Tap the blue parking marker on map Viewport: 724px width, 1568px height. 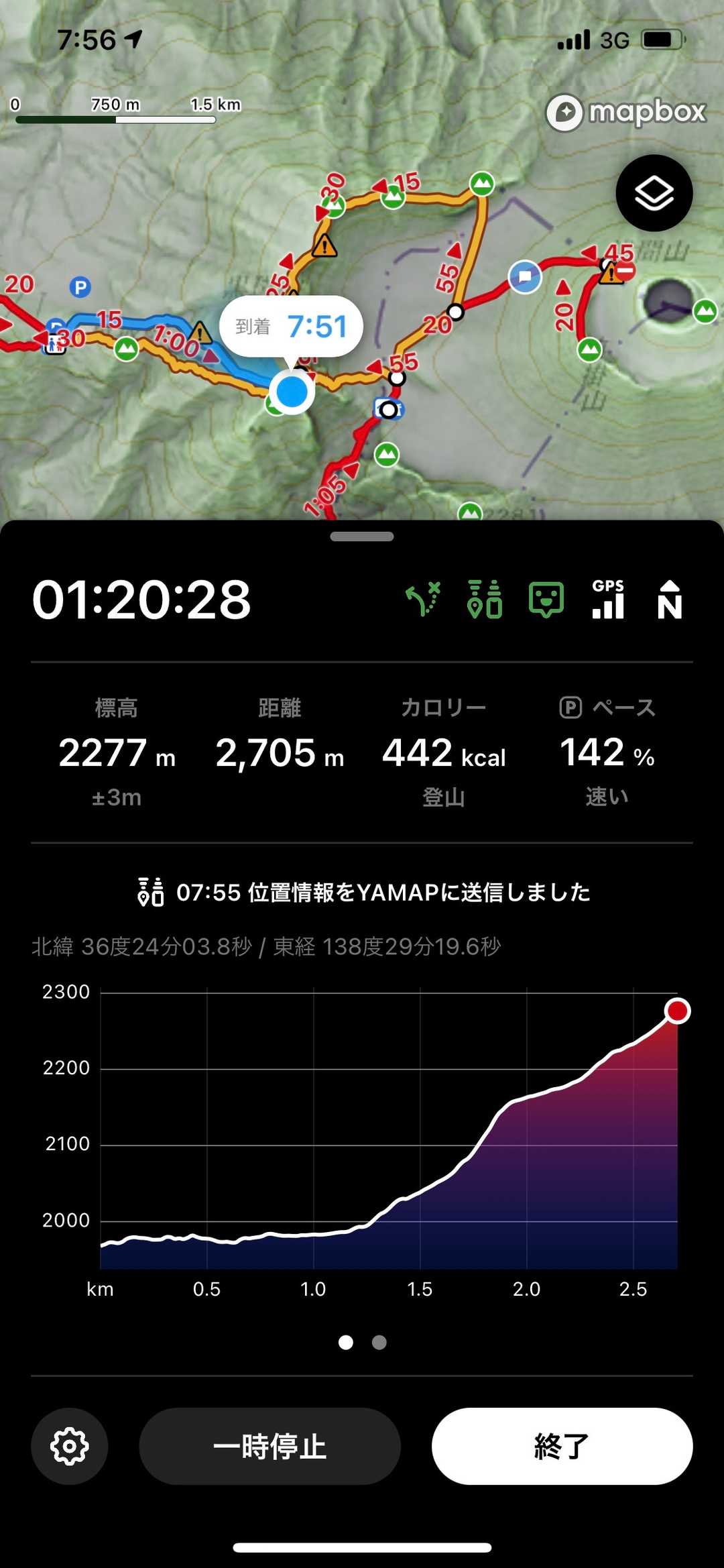click(x=80, y=288)
